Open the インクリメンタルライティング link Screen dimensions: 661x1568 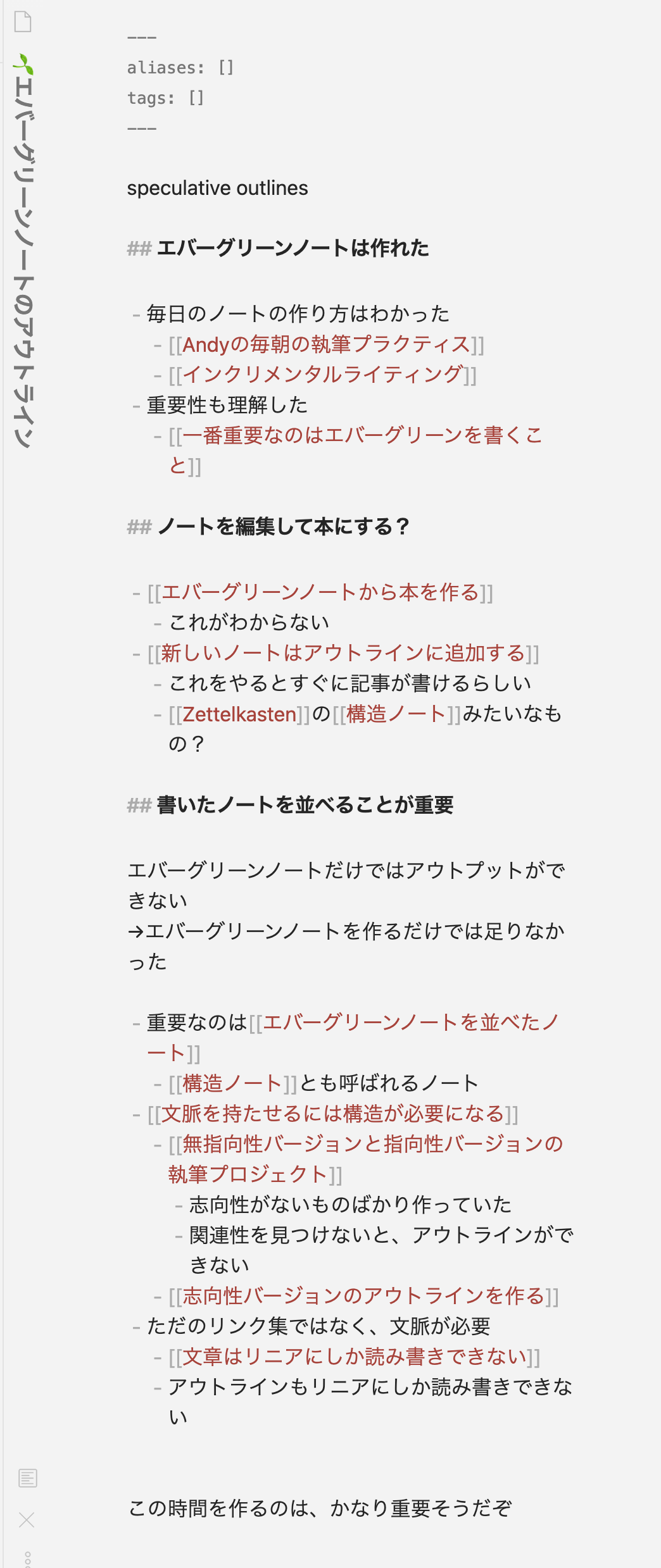coord(322,375)
